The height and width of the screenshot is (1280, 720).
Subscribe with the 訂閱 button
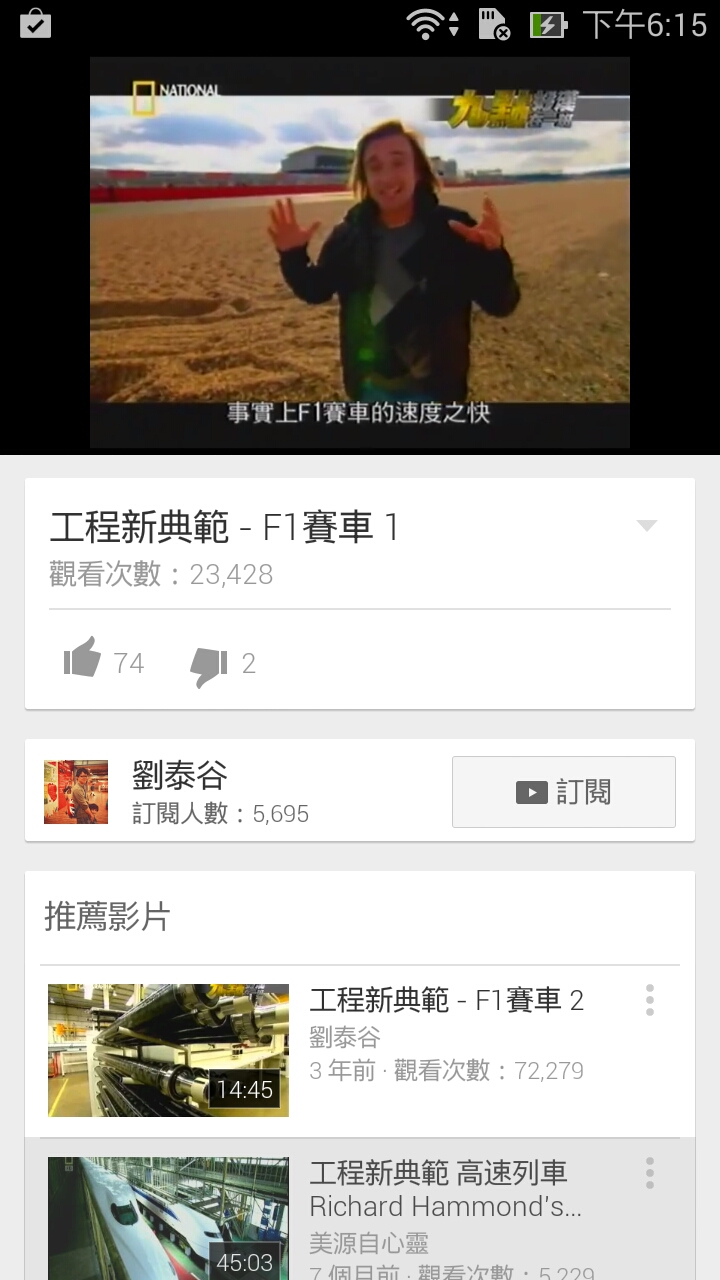[563, 792]
